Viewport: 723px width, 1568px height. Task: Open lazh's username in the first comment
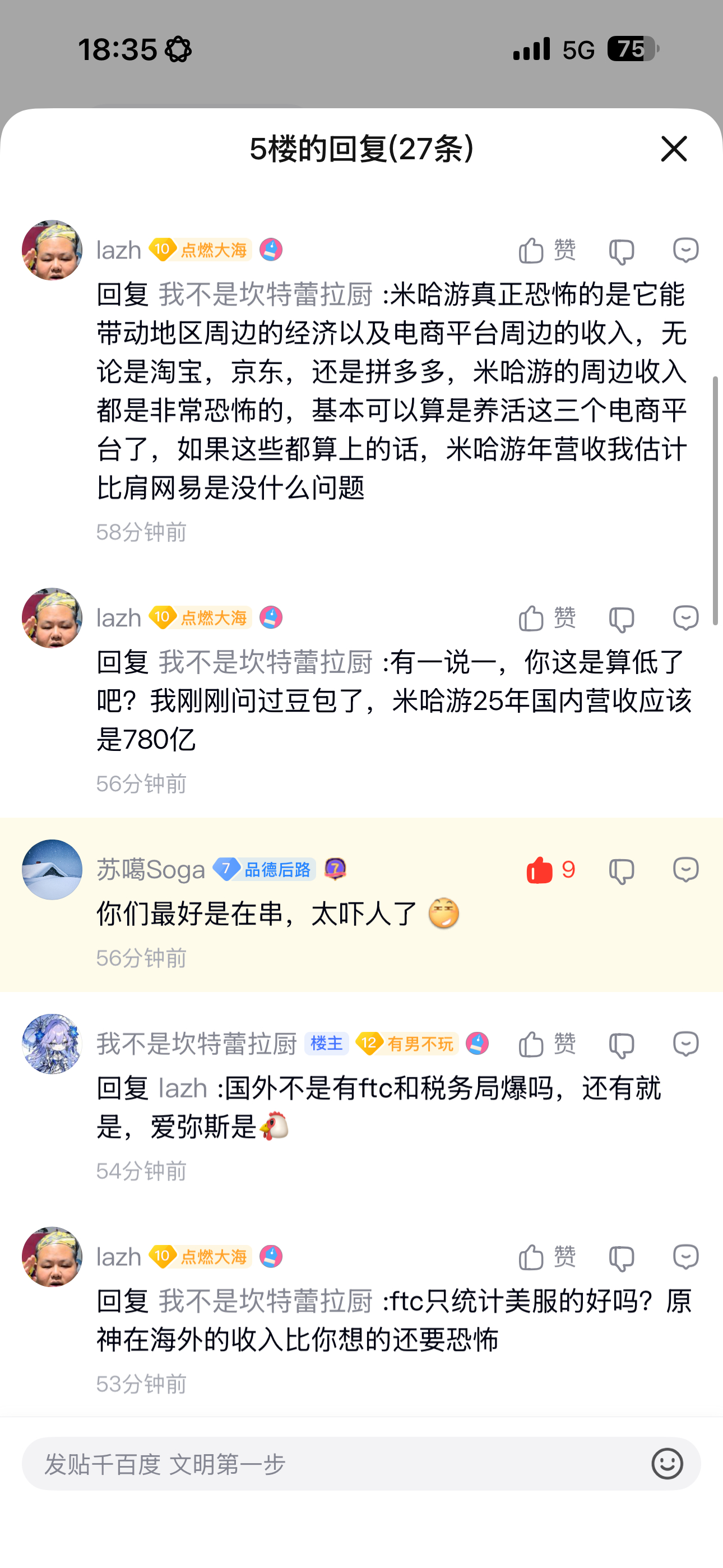119,250
